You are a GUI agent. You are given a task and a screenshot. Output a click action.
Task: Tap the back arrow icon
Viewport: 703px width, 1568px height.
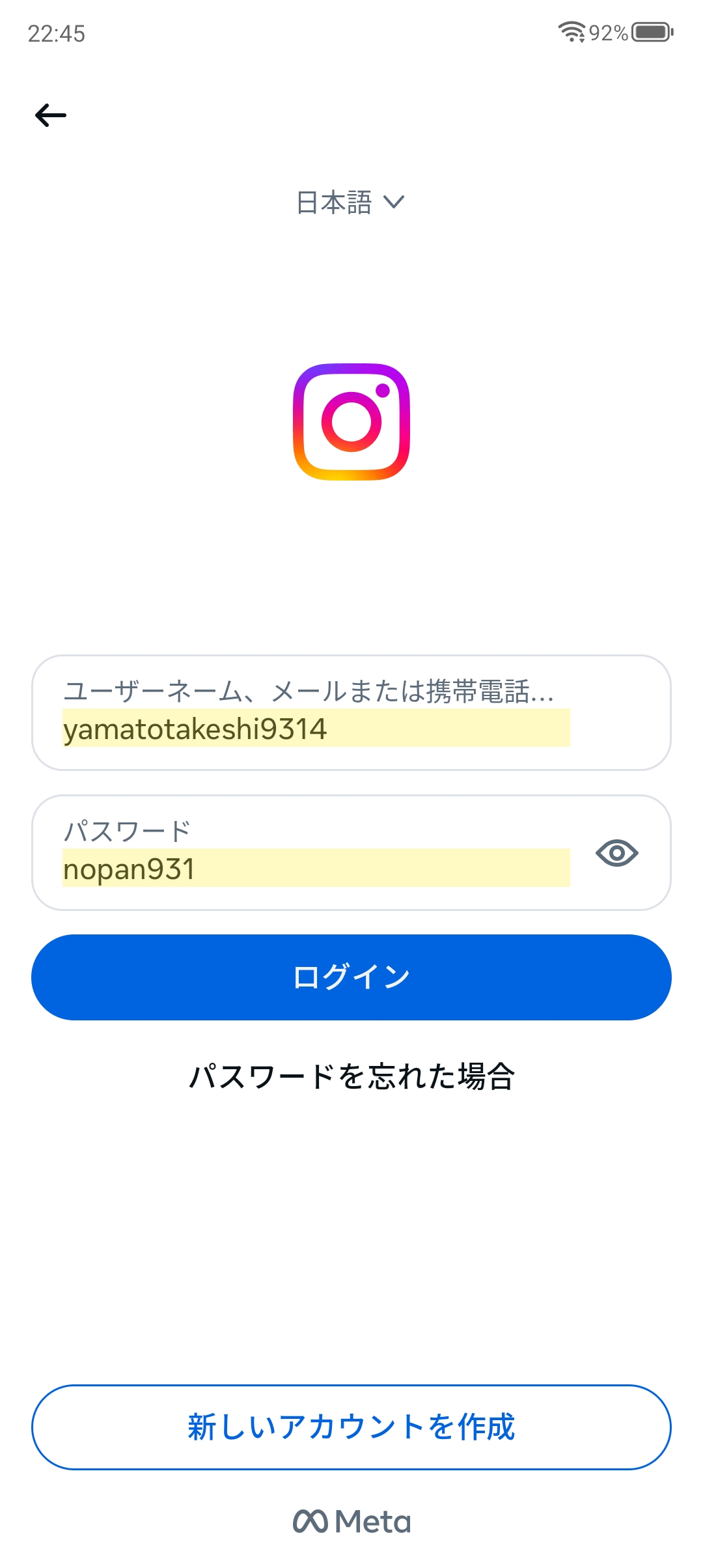51,115
